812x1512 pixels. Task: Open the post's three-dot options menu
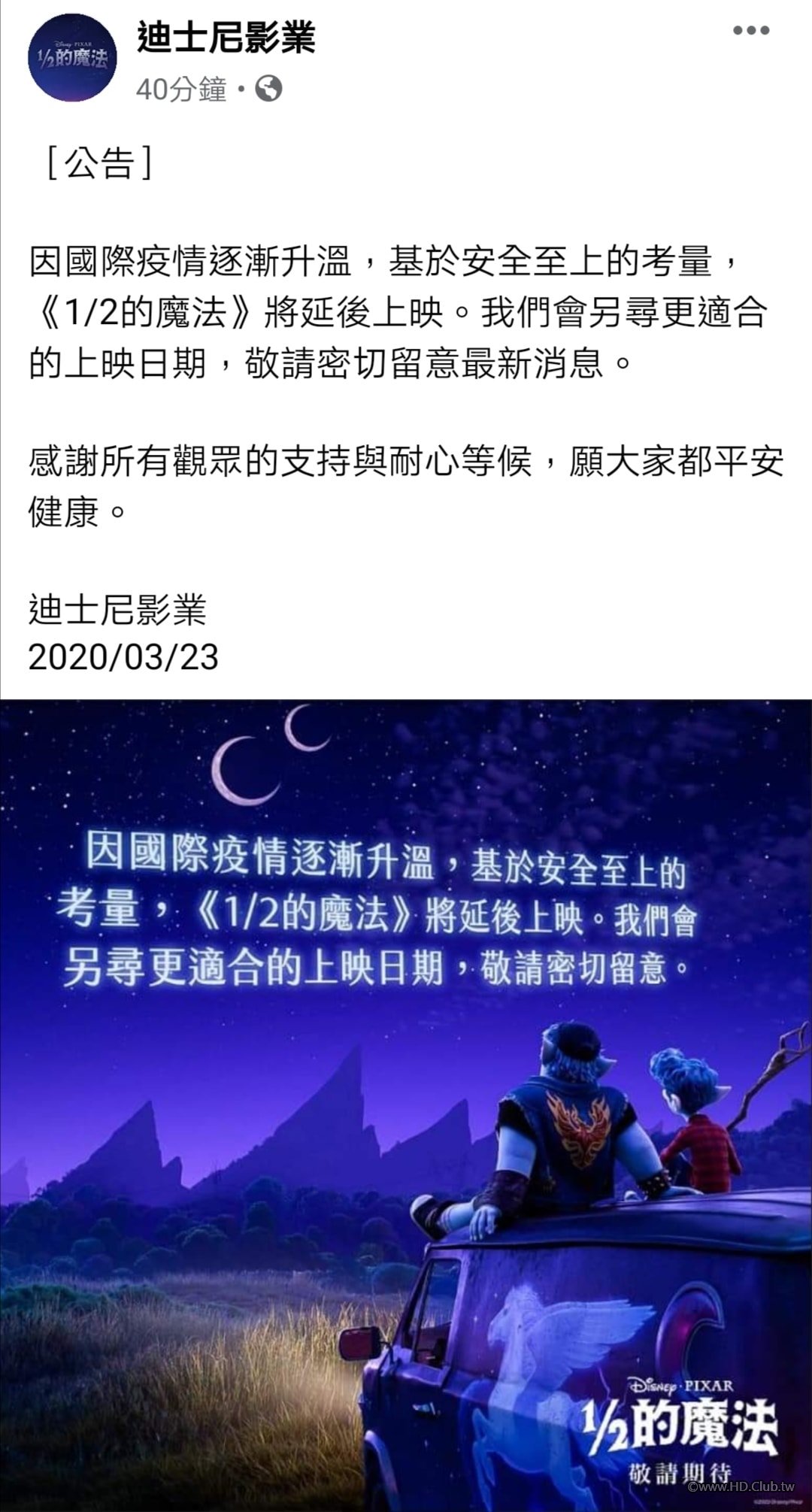coord(751,31)
